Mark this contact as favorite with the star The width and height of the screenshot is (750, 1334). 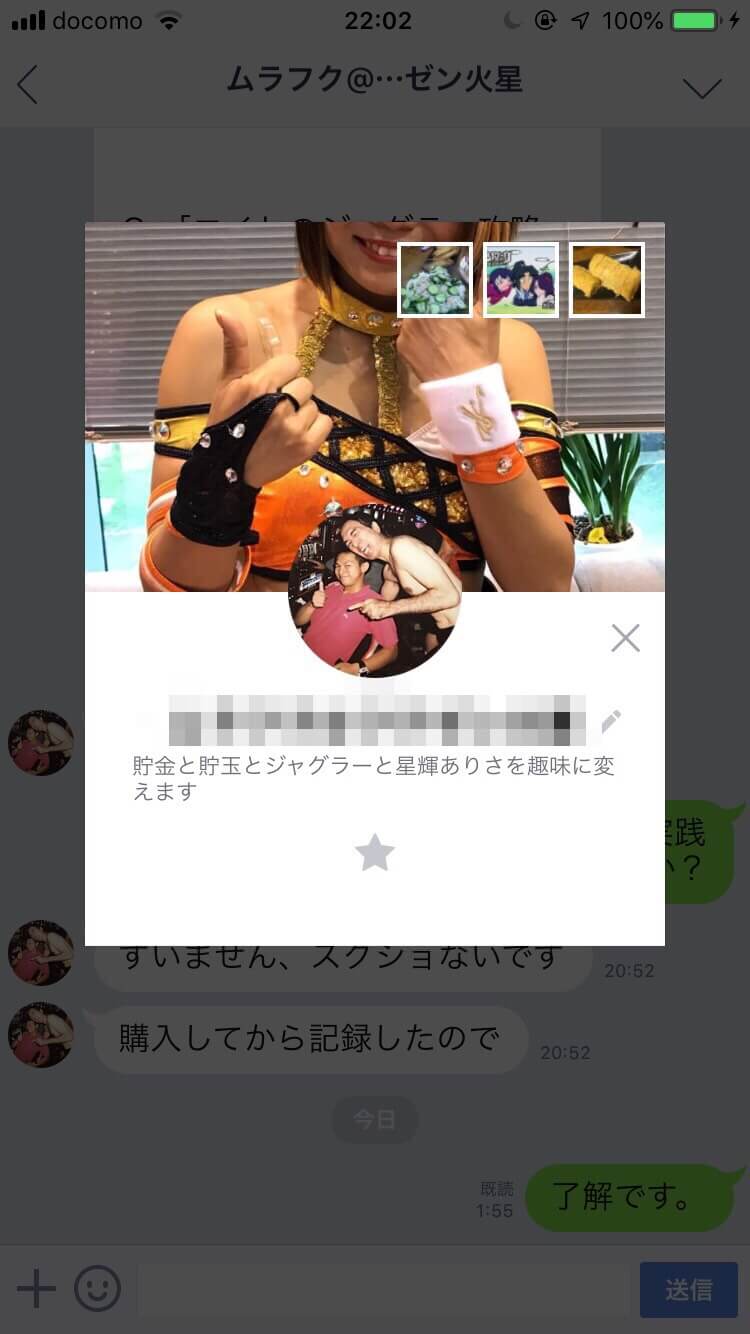click(375, 853)
